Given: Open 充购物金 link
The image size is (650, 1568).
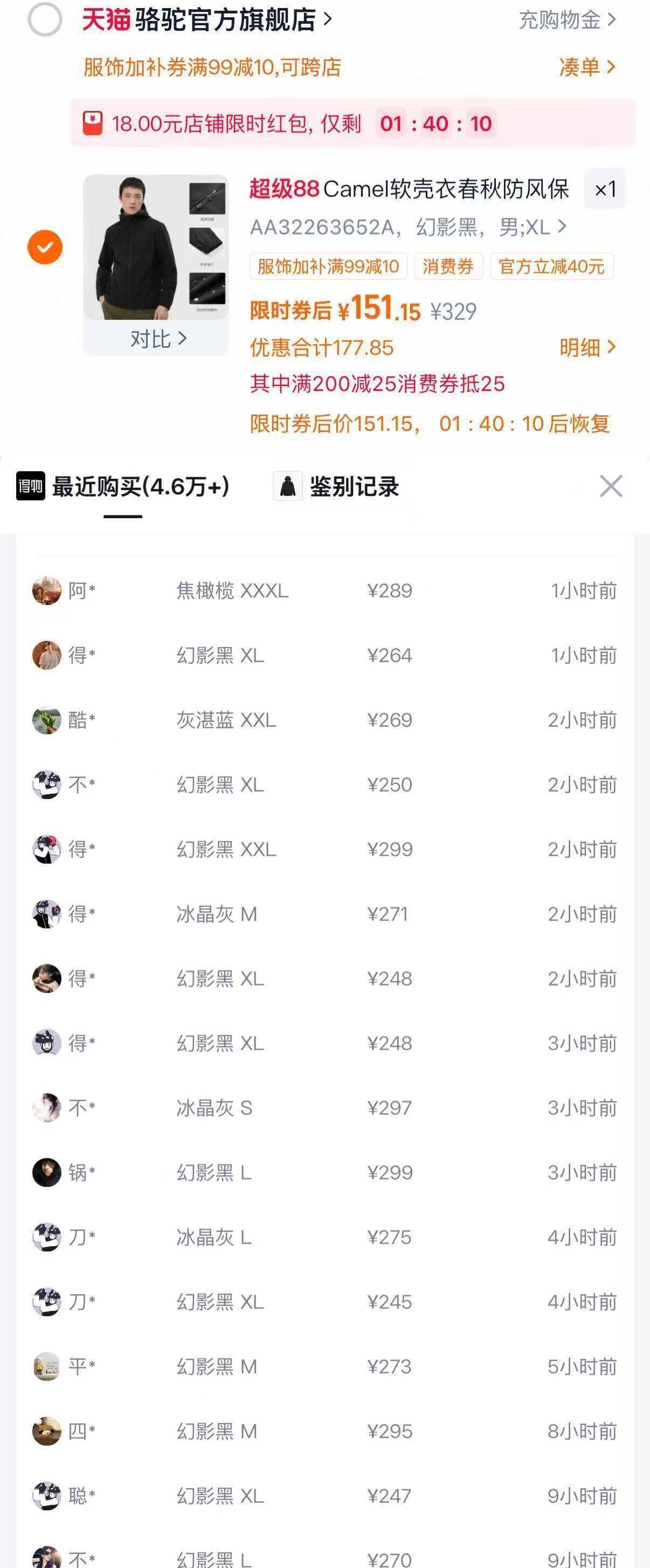Looking at the screenshot, I should point(566,20).
